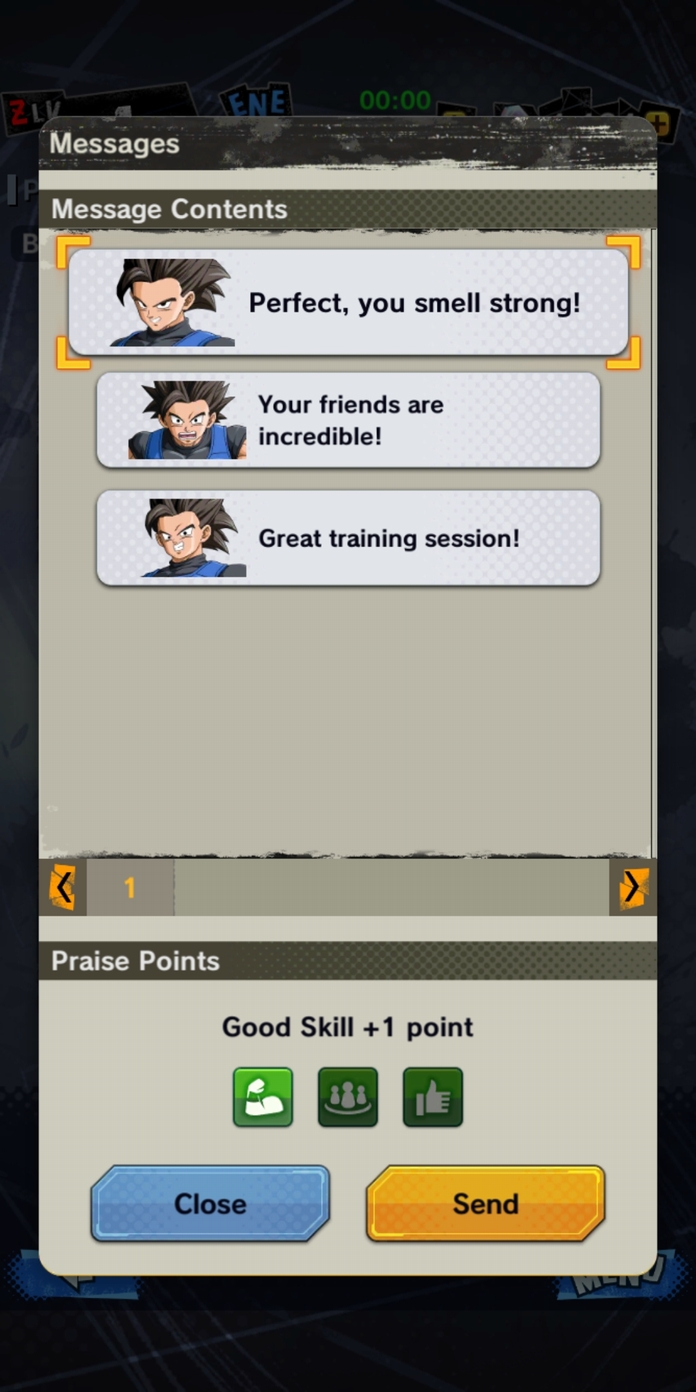
Task: Select the thumbs up praise icon
Action: (433, 1097)
